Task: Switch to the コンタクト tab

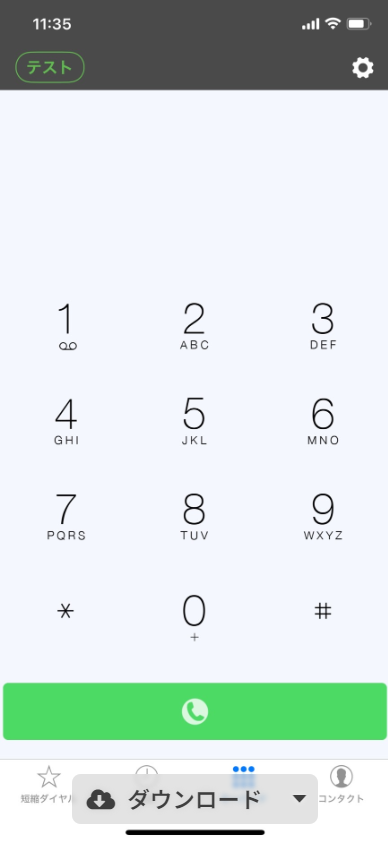Action: [341, 785]
